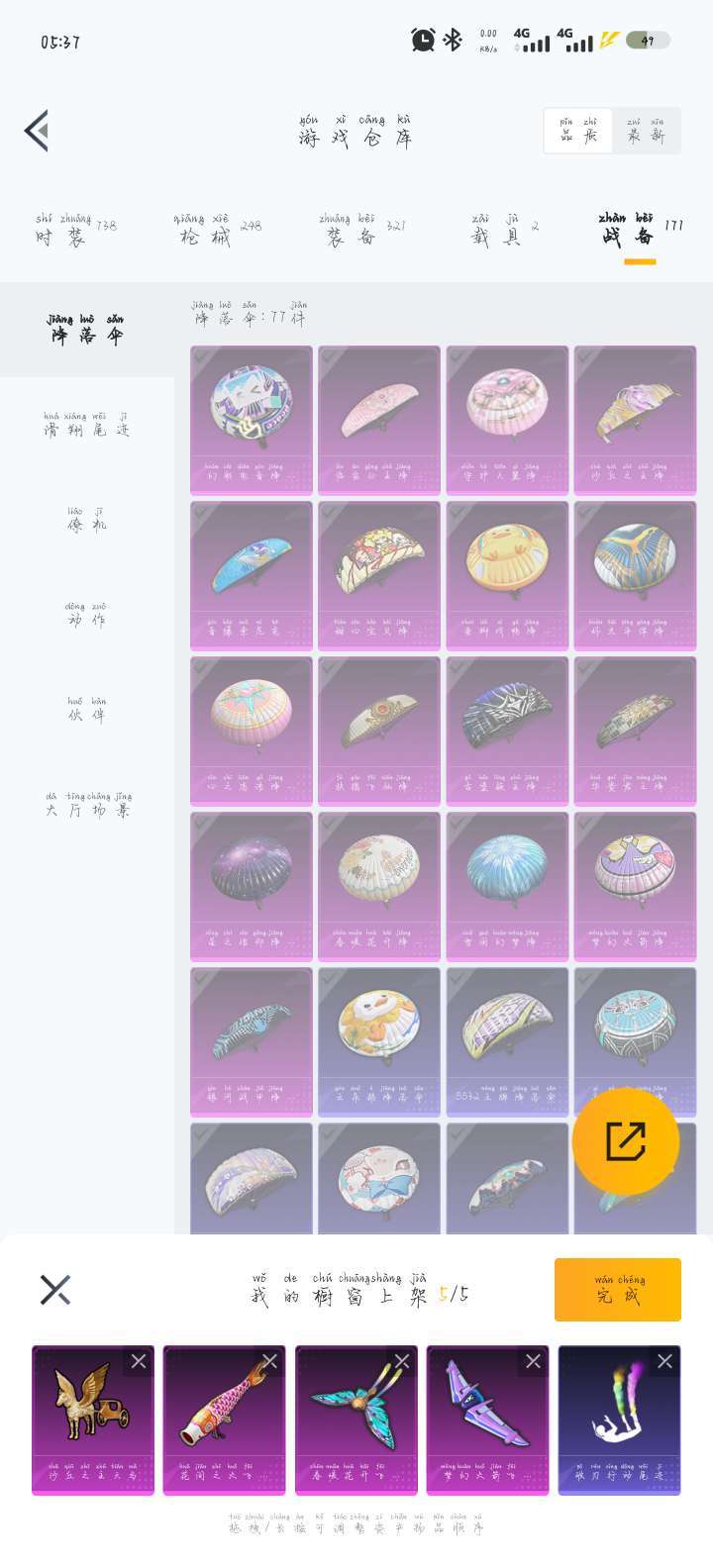713x1568 pixels.
Task: Open the 伙伴 category
Action: tap(87, 710)
